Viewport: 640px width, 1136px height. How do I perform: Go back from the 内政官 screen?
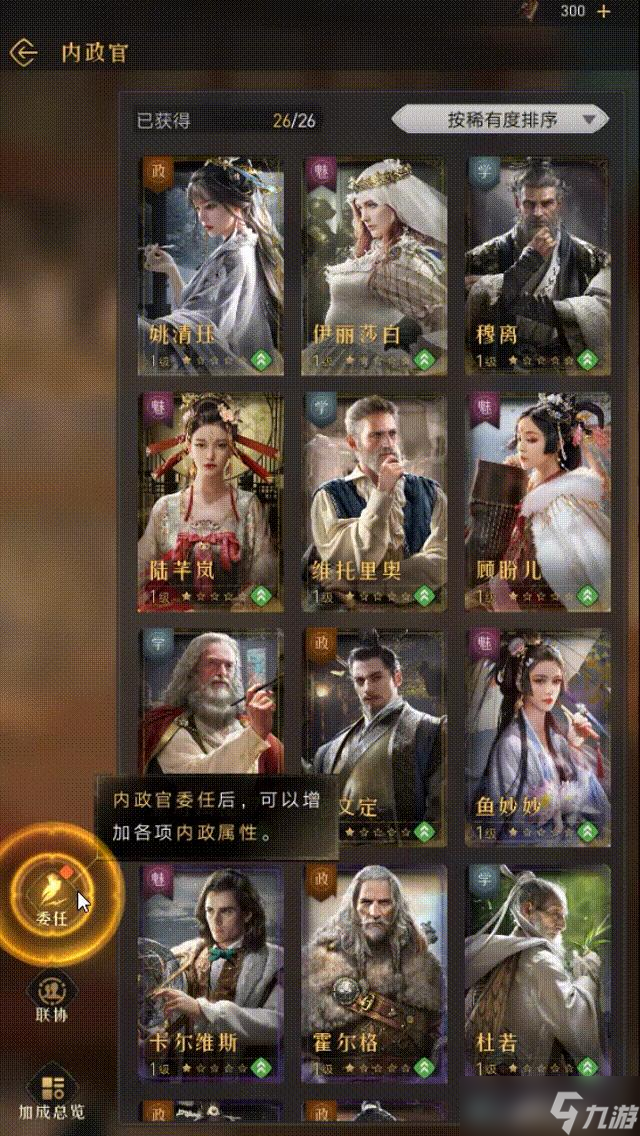tap(23, 51)
